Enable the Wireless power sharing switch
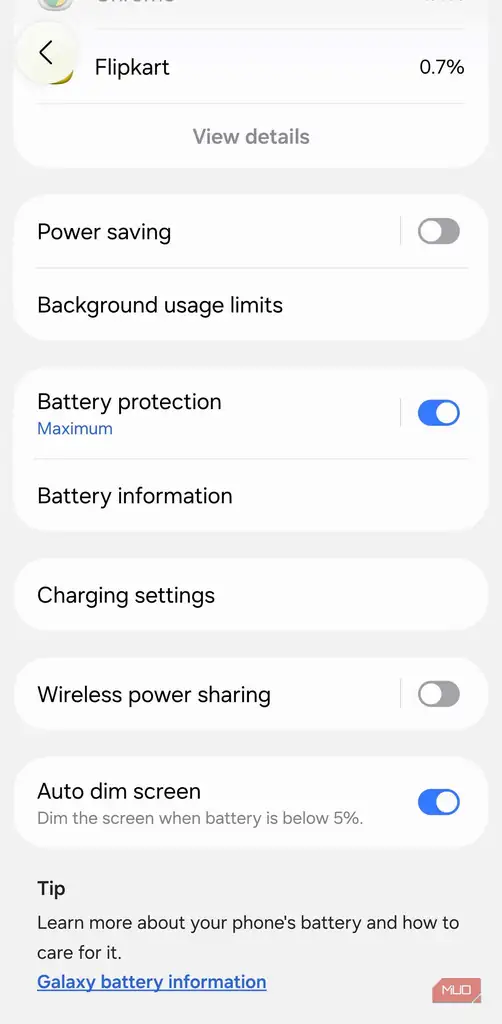Viewport: 502px width, 1024px height. pyautogui.click(x=439, y=694)
